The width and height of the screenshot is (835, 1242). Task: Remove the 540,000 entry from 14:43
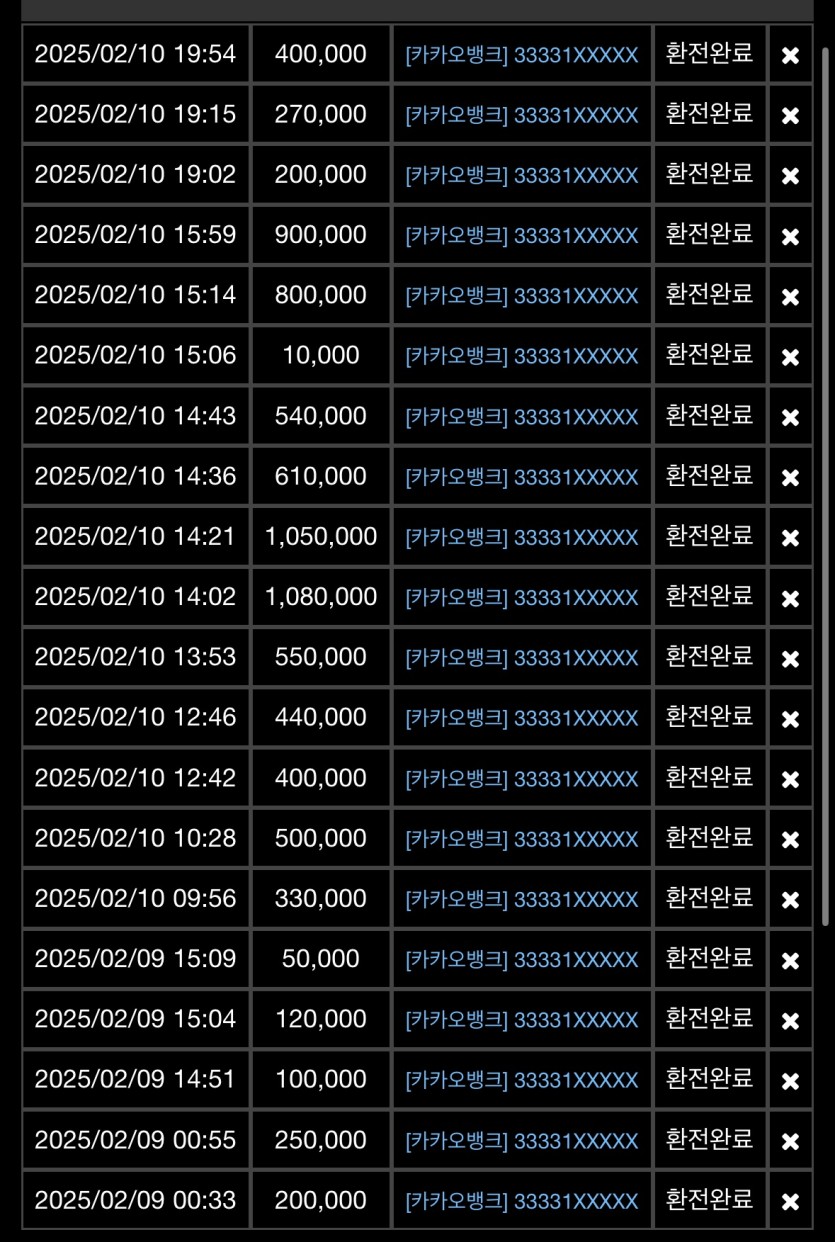click(790, 418)
